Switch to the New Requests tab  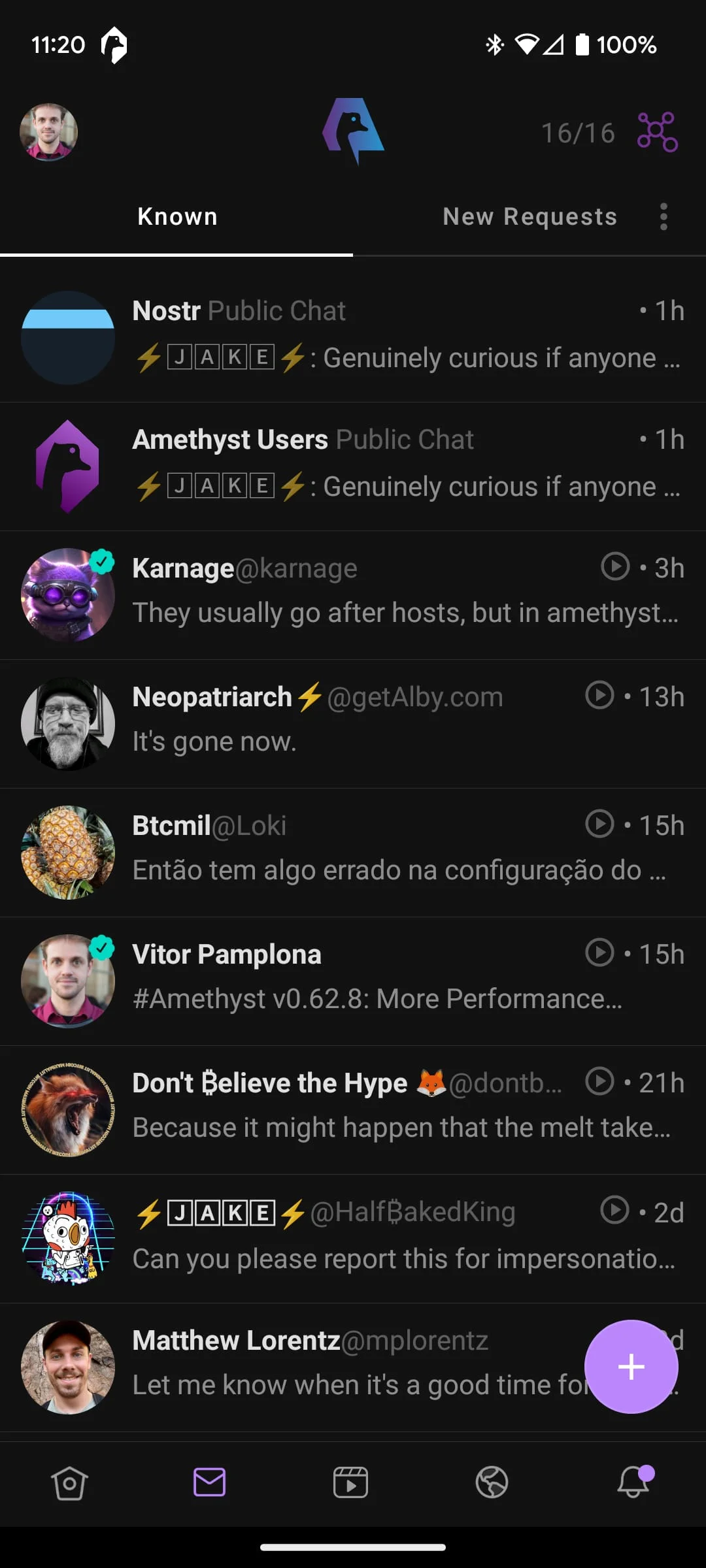pyautogui.click(x=529, y=216)
